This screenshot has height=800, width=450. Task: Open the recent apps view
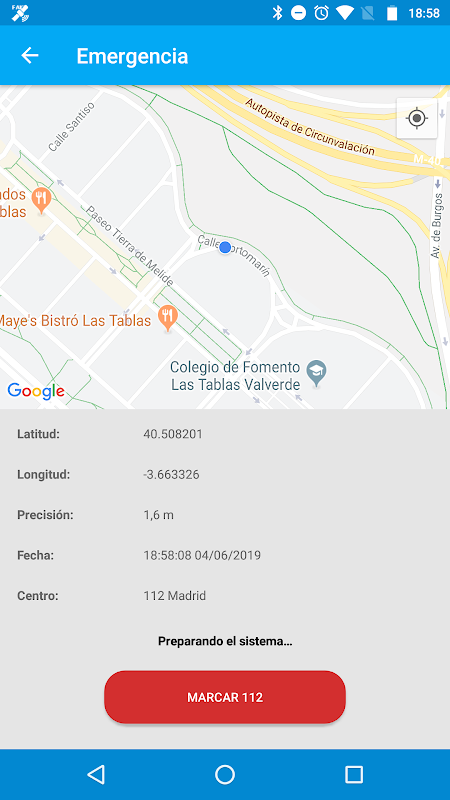click(x=354, y=774)
